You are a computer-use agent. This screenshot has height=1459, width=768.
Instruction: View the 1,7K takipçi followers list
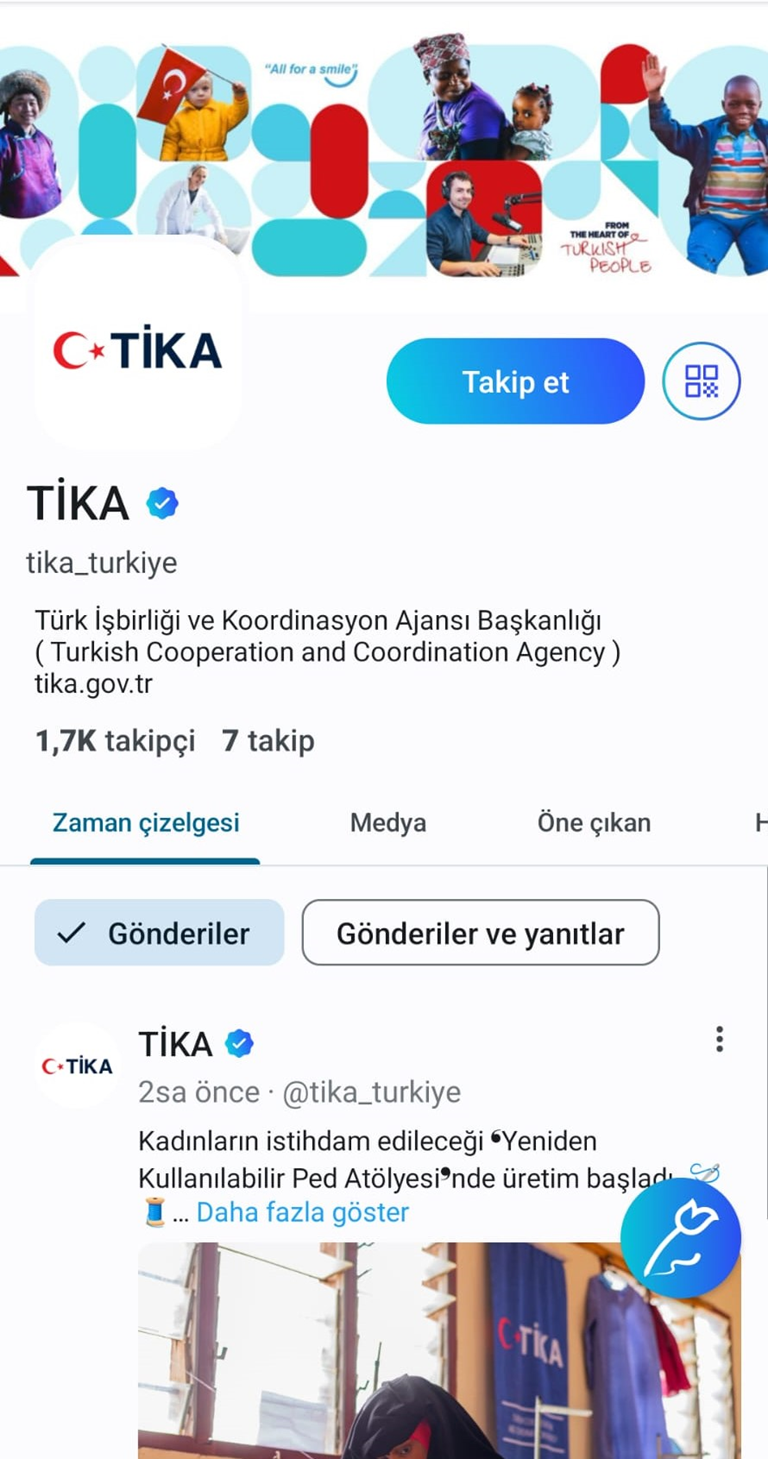pyautogui.click(x=115, y=741)
